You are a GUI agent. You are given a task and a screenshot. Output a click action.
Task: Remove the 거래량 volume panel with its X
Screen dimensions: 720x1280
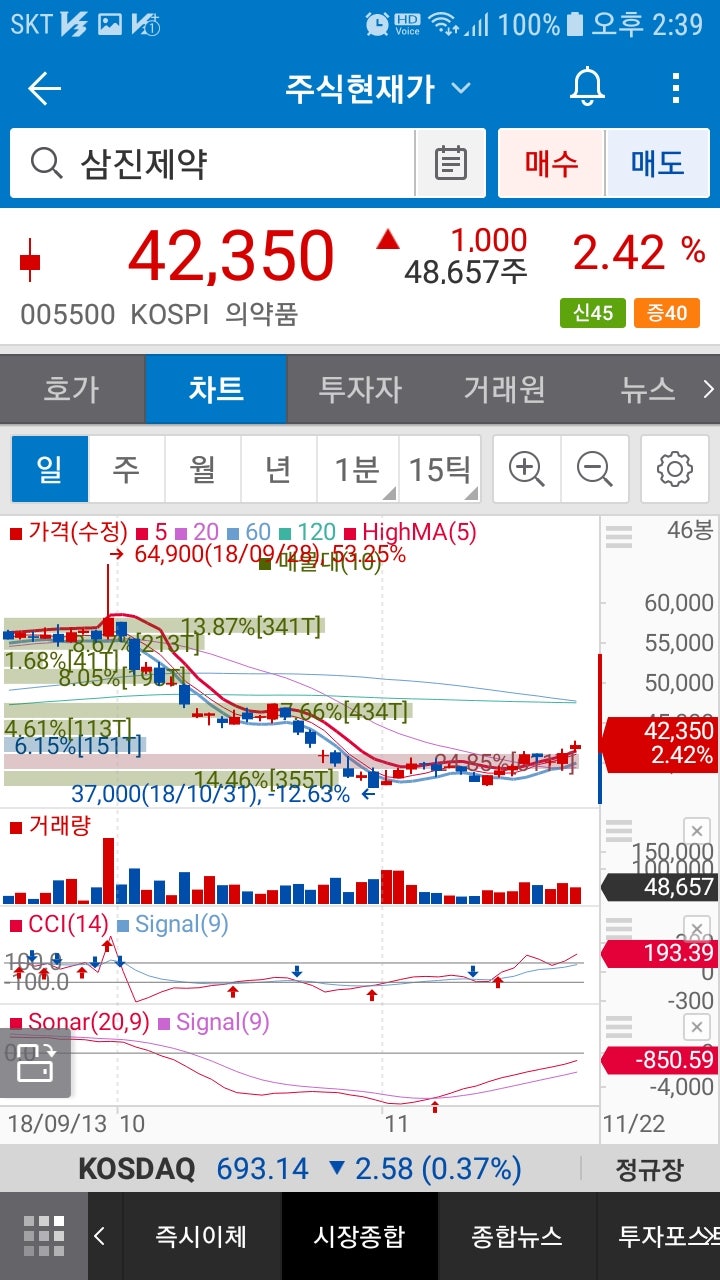(x=696, y=830)
